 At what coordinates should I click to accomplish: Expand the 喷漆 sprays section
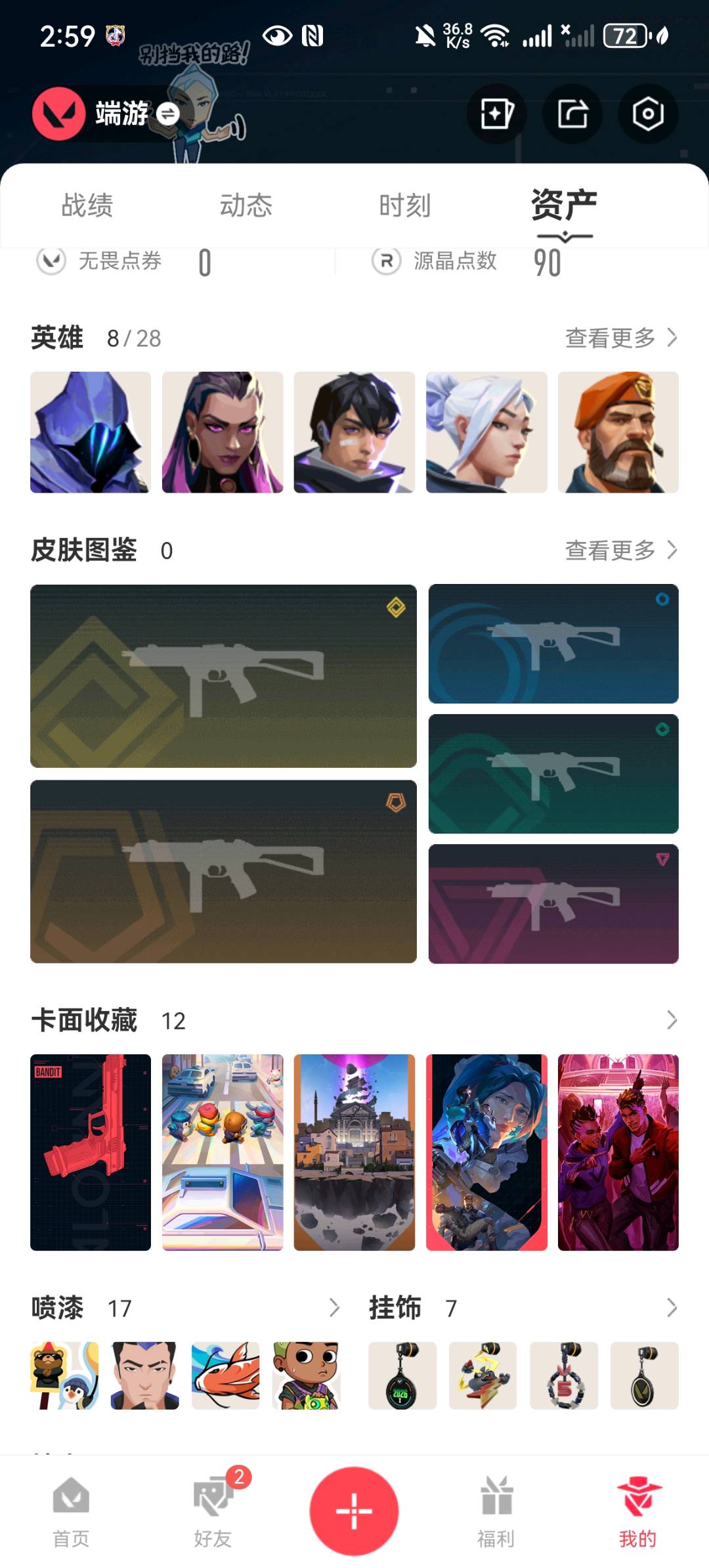click(334, 1308)
